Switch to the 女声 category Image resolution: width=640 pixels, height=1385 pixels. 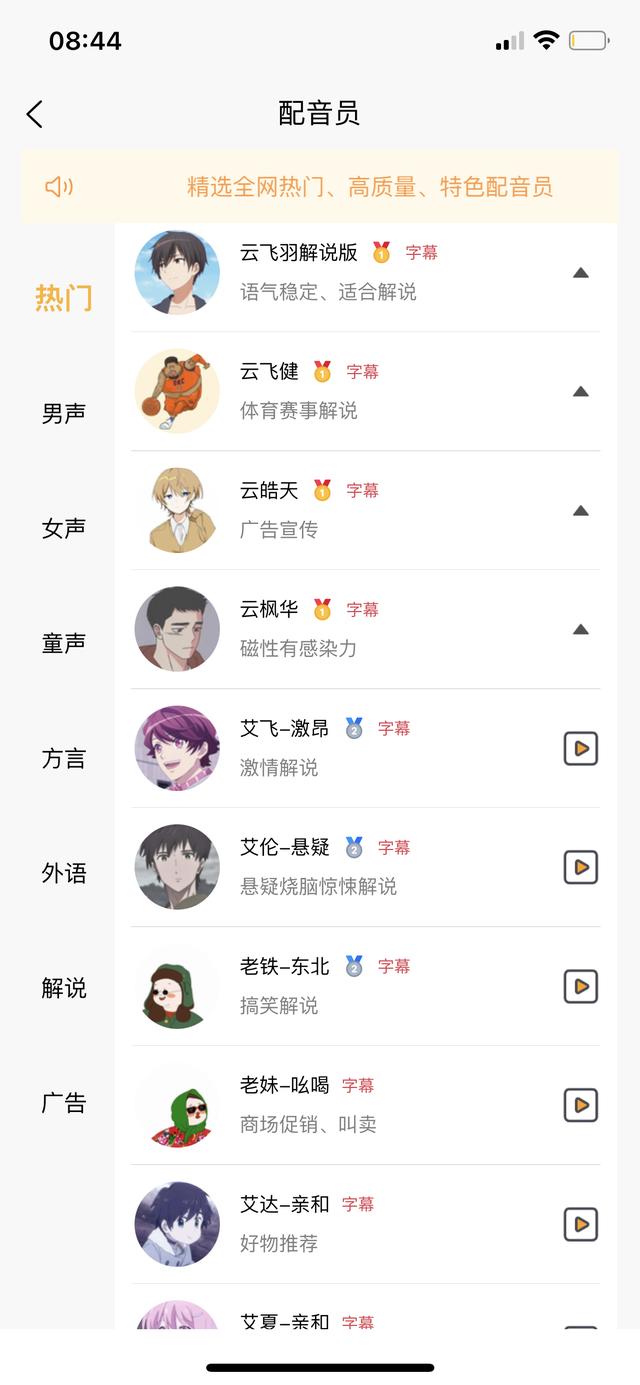coord(64,528)
